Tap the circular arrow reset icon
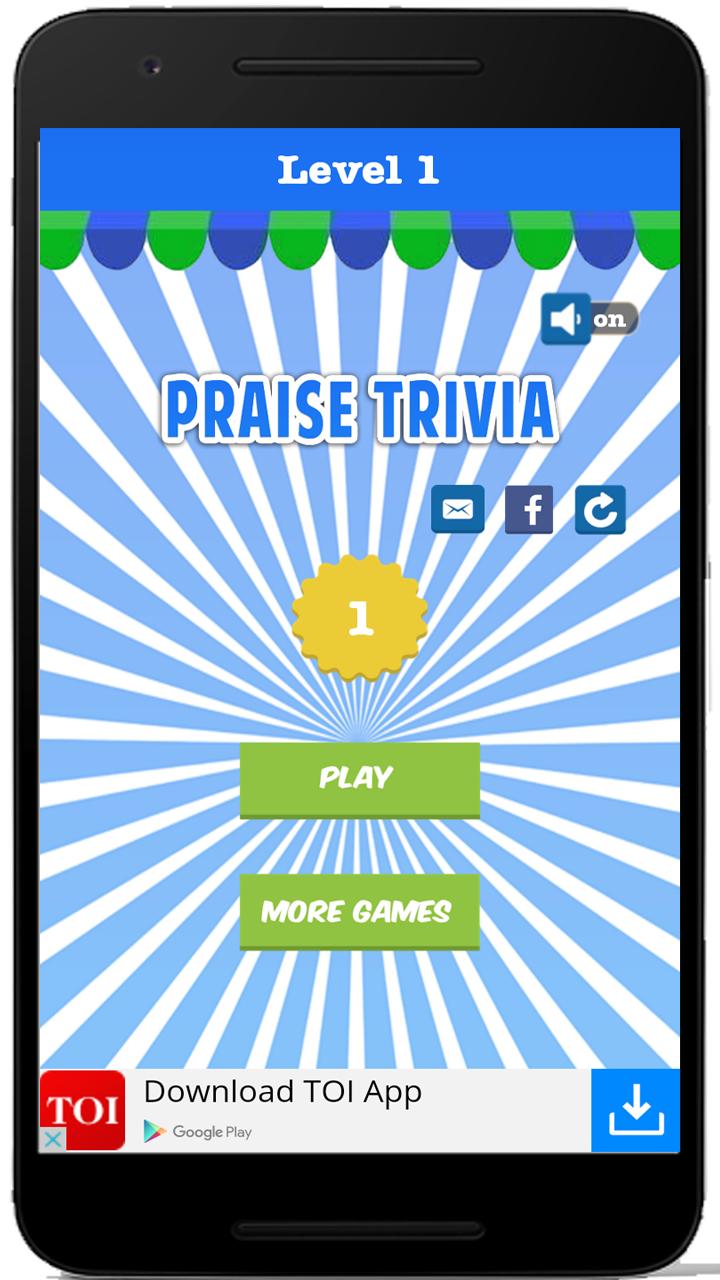720x1280 pixels. tap(600, 510)
